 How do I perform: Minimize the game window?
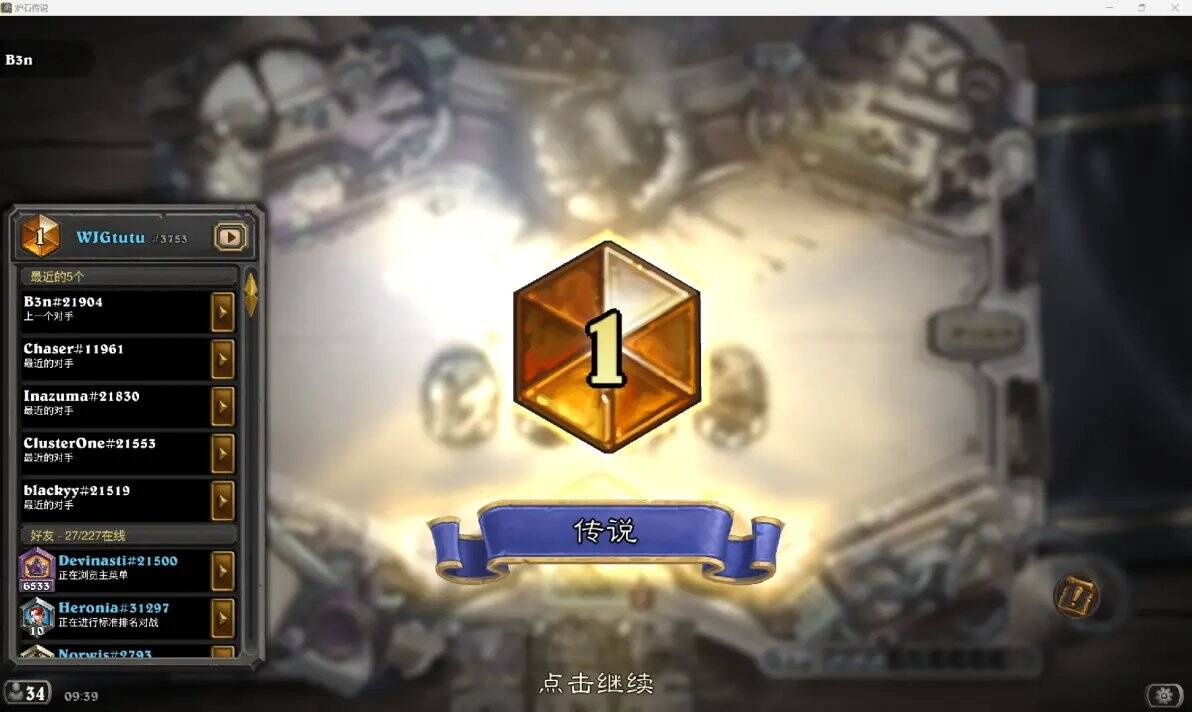tap(1110, 8)
